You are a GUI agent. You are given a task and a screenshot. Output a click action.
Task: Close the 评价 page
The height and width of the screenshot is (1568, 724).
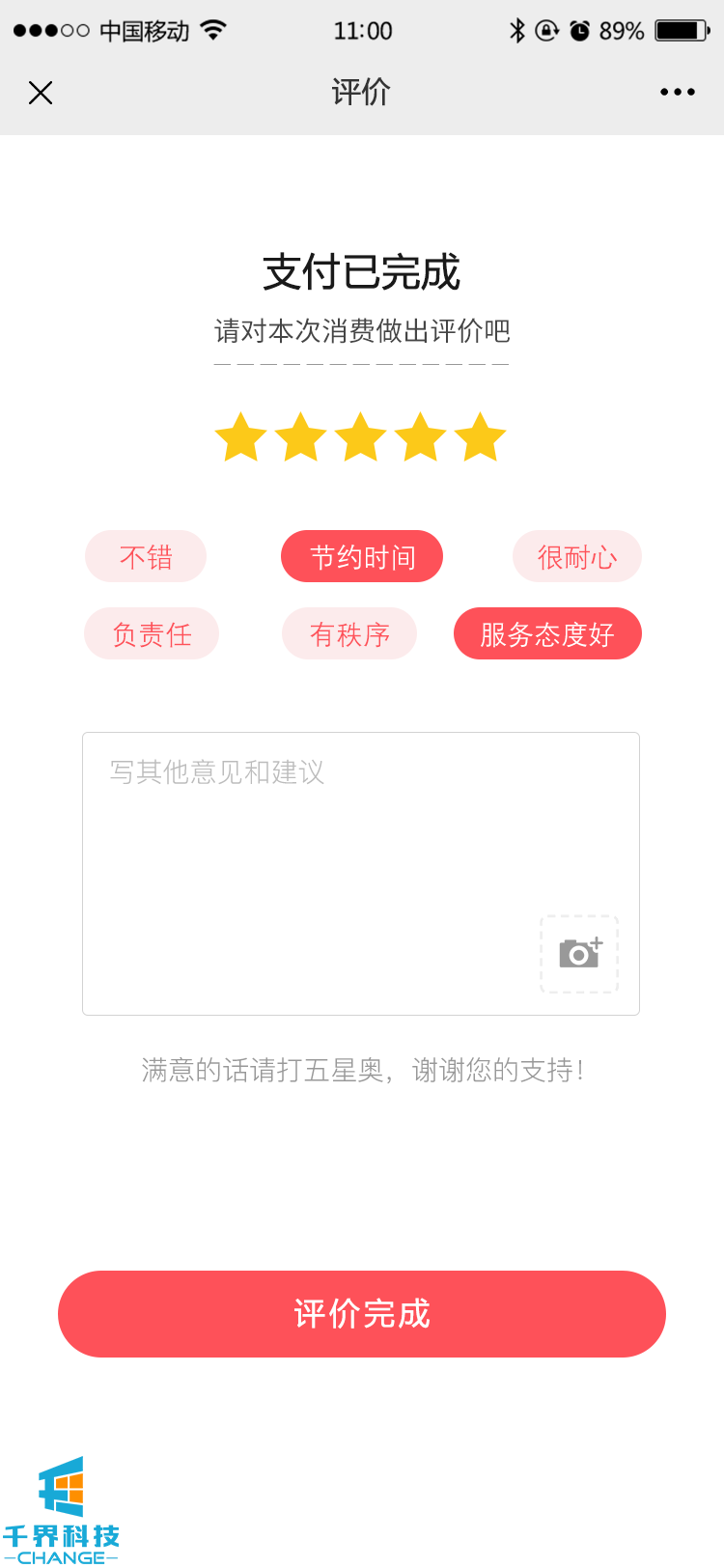(41, 93)
